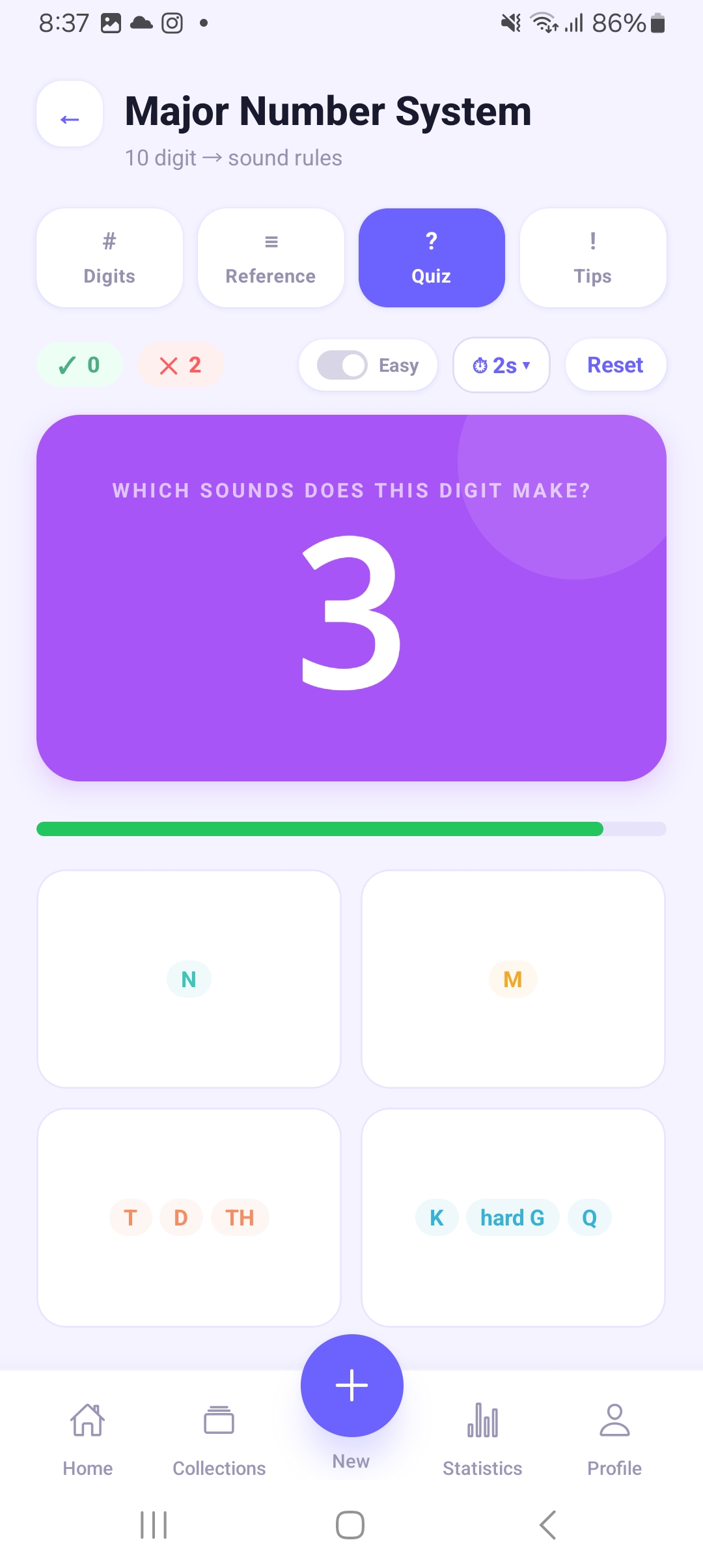703x1568 pixels.
Task: Choose the M answer card
Action: click(513, 979)
